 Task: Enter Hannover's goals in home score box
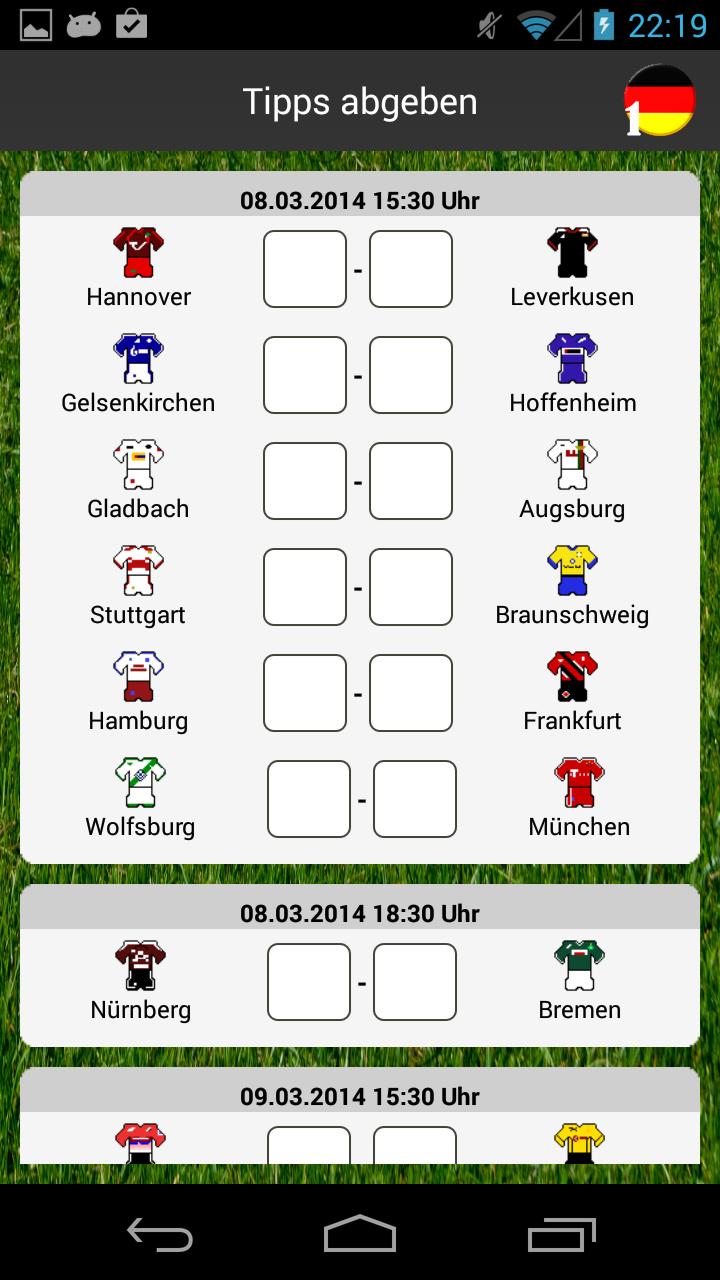pyautogui.click(x=305, y=269)
